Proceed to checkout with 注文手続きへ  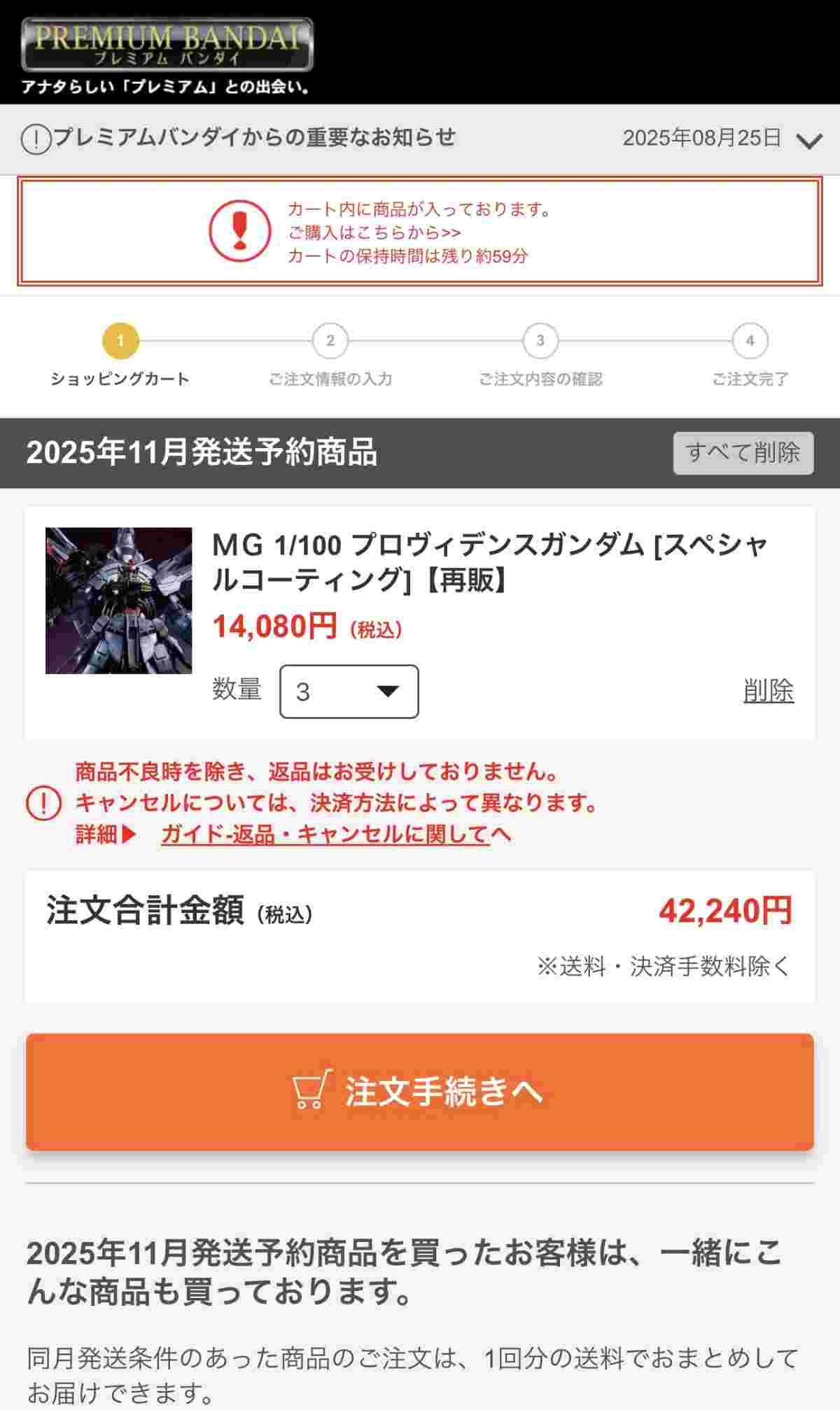[419, 1091]
